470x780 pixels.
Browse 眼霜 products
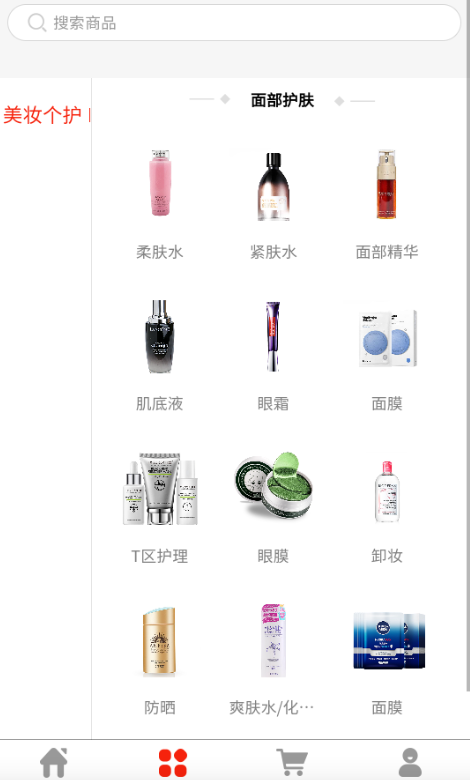tap(273, 356)
